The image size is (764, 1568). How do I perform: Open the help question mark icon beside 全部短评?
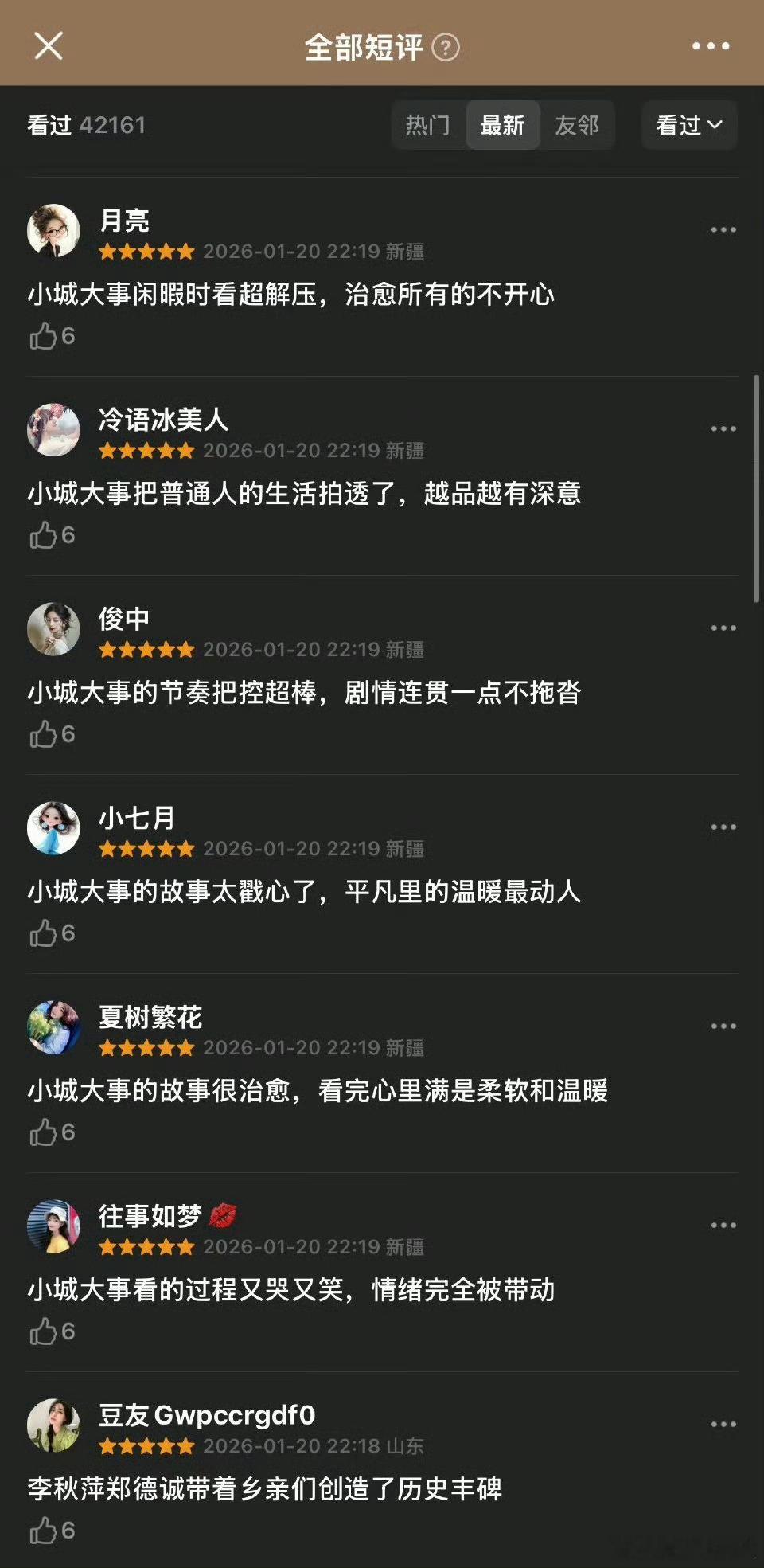(446, 46)
